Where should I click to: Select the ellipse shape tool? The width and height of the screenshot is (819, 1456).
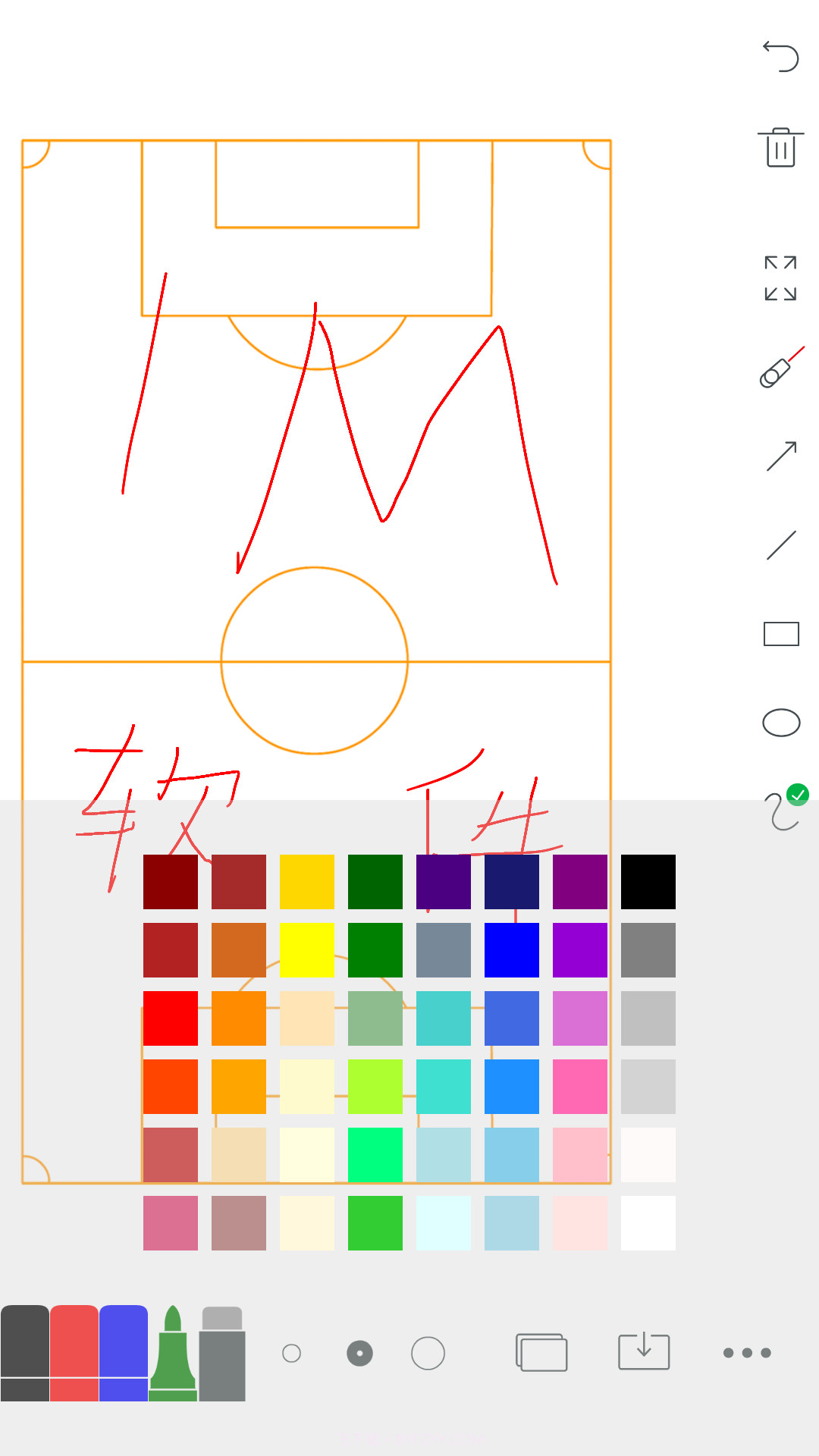click(x=781, y=723)
